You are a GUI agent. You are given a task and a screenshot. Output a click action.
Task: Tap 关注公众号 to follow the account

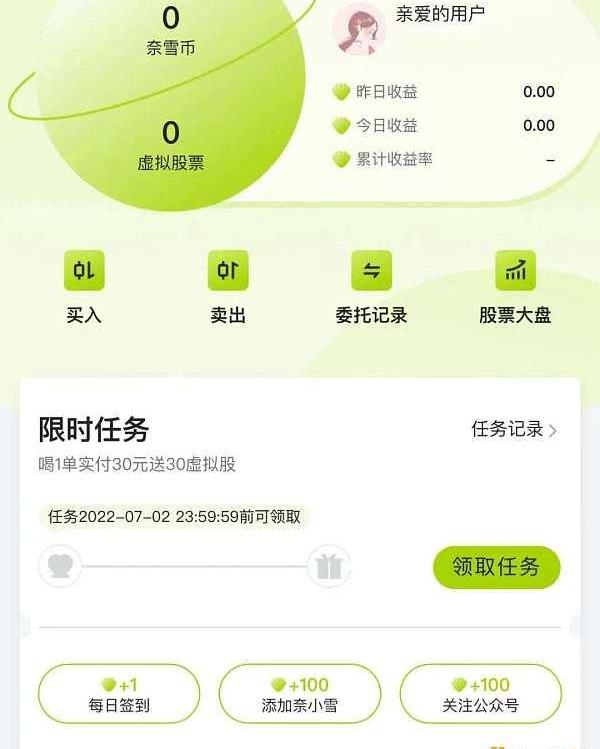click(x=480, y=694)
